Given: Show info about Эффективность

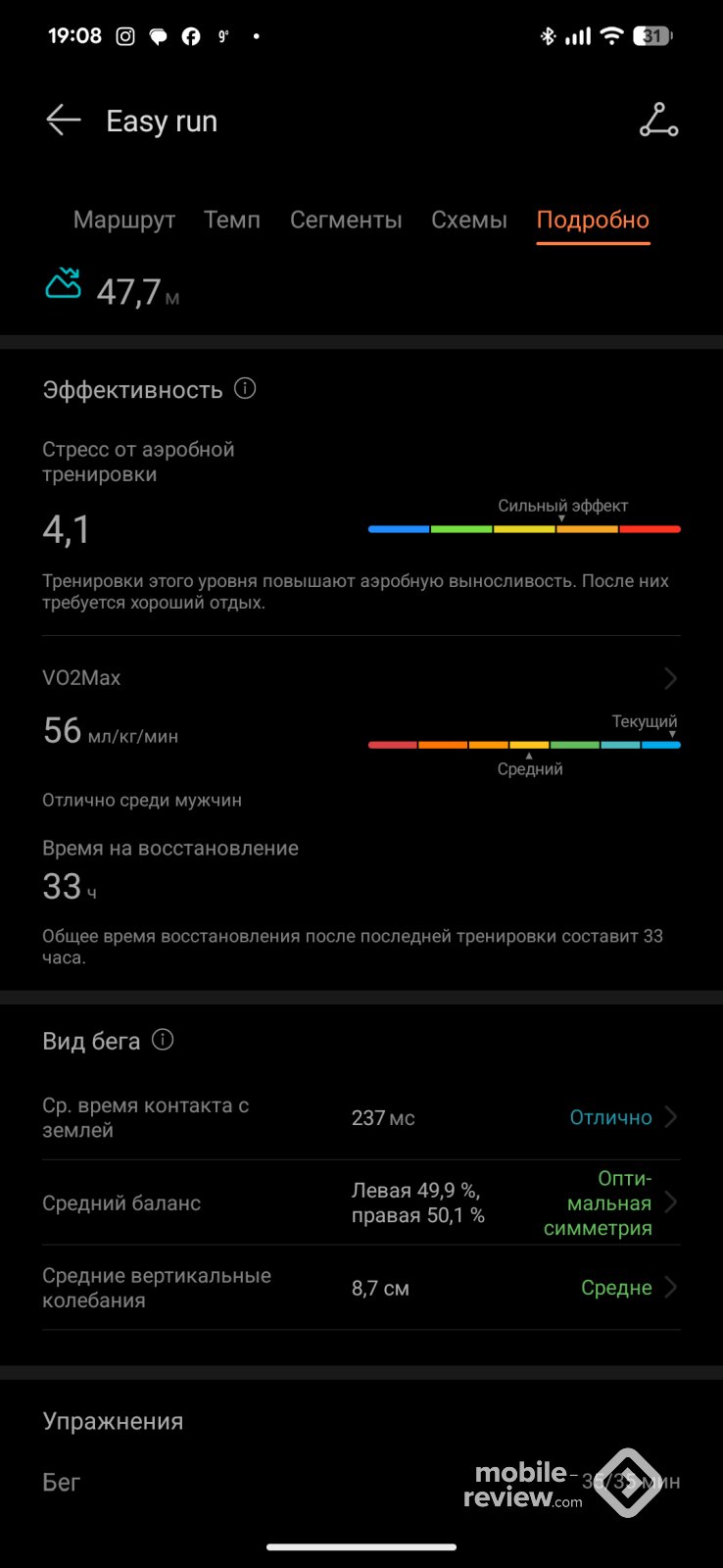Looking at the screenshot, I should (246, 389).
